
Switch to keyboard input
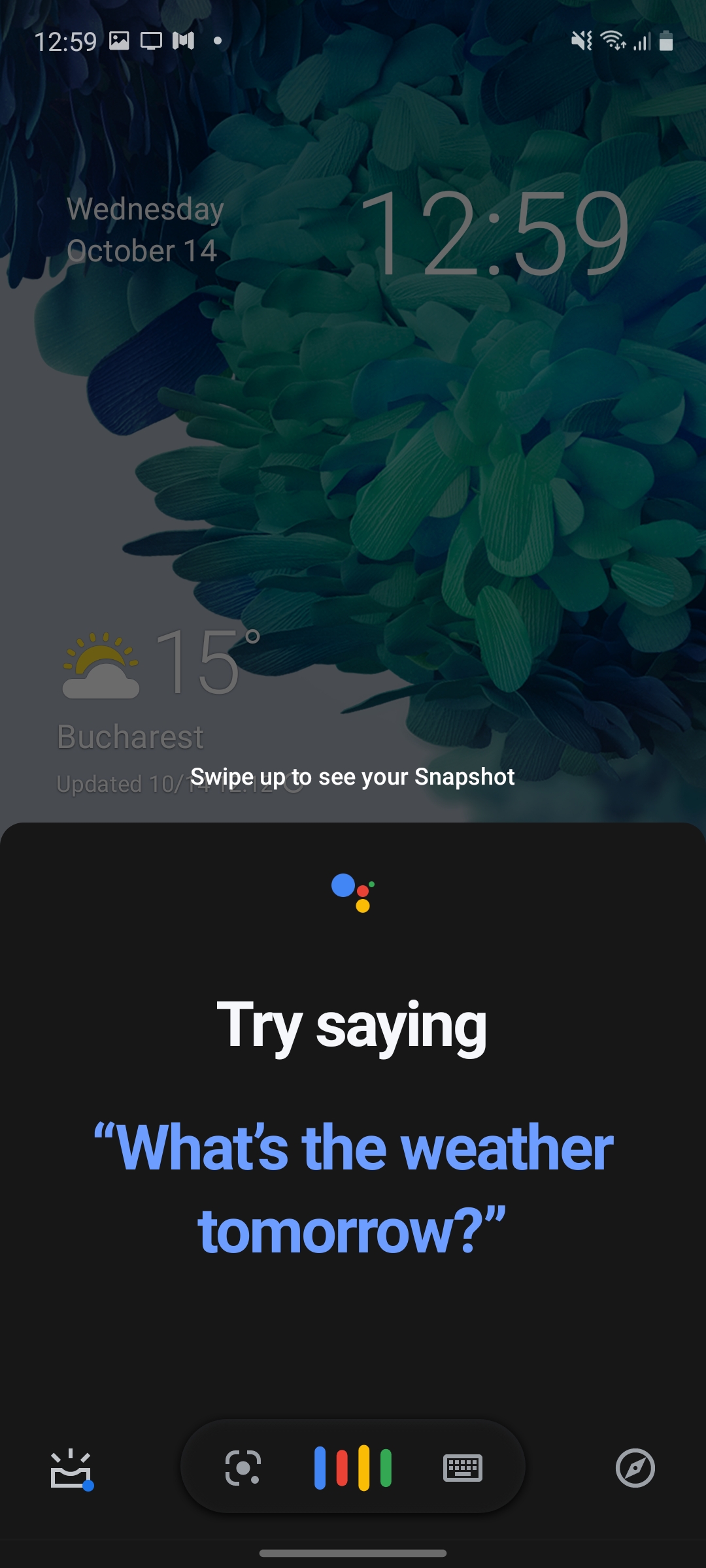click(462, 1468)
